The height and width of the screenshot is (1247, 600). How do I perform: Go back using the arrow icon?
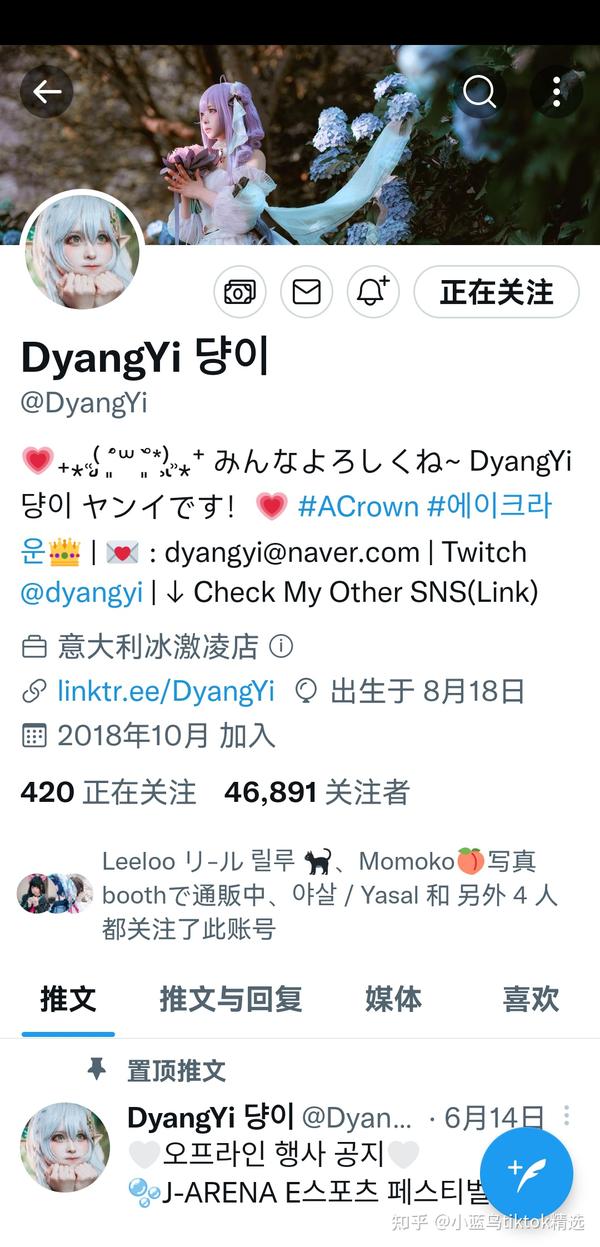(47, 92)
